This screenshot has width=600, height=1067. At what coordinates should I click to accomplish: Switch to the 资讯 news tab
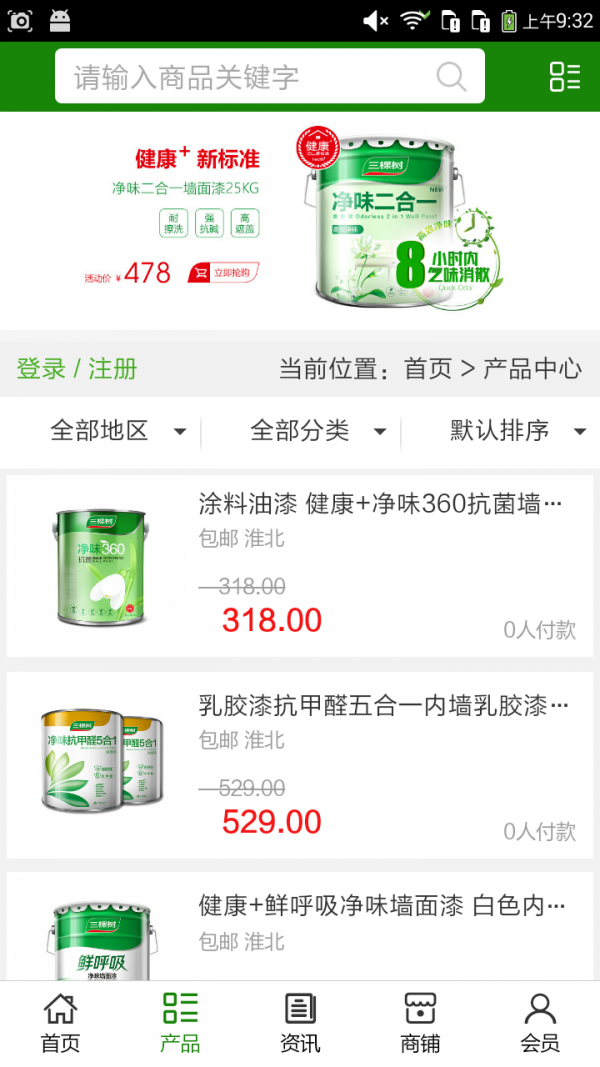pyautogui.click(x=300, y=1023)
